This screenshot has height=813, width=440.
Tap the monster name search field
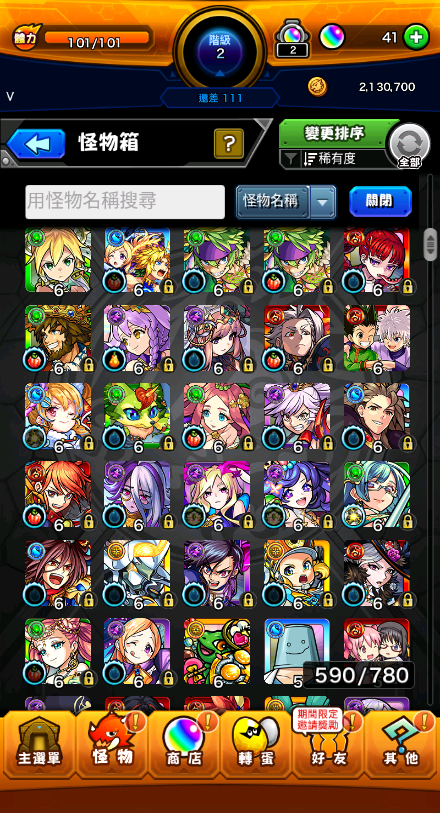click(x=125, y=201)
